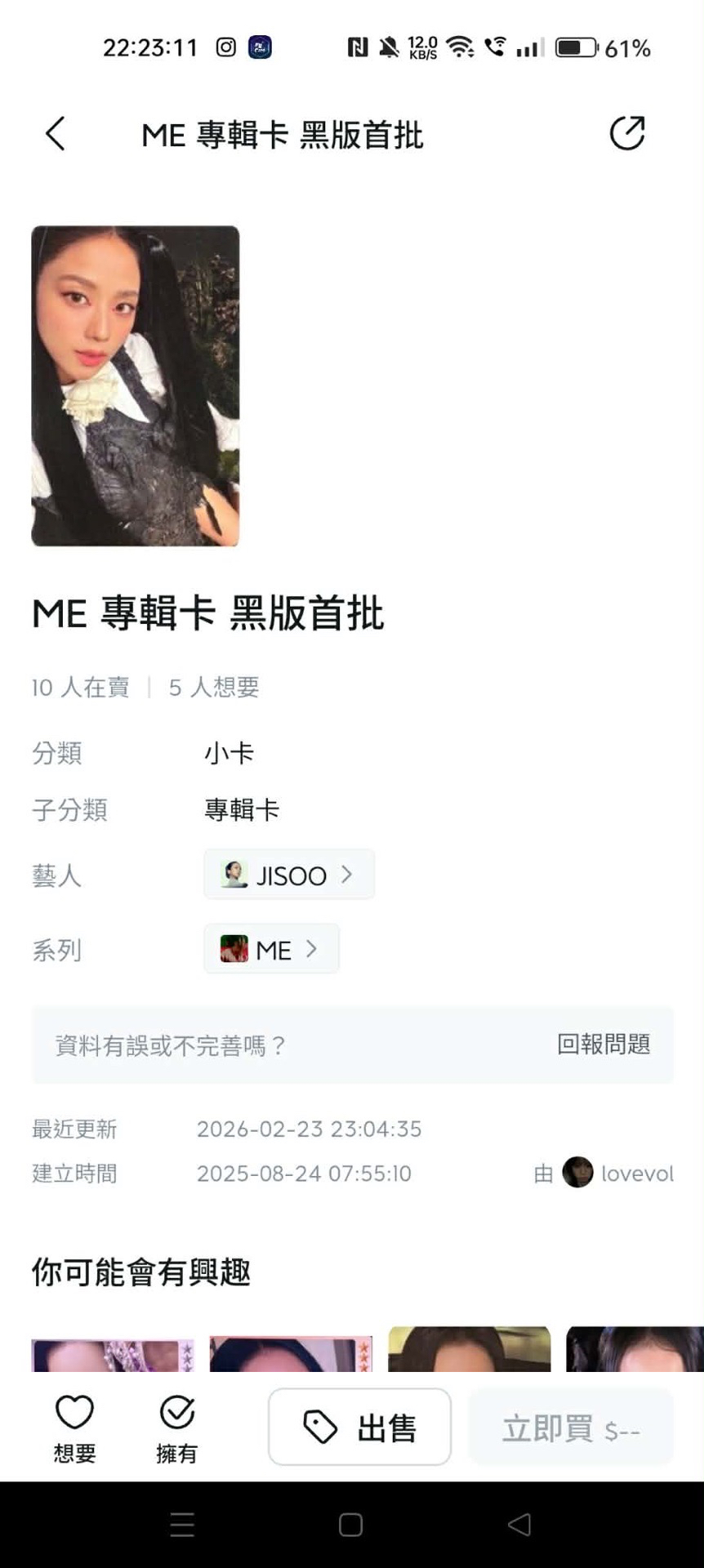Tap the ME series thumbnail icon
Image resolution: width=704 pixels, height=1568 pixels.
pyautogui.click(x=233, y=949)
